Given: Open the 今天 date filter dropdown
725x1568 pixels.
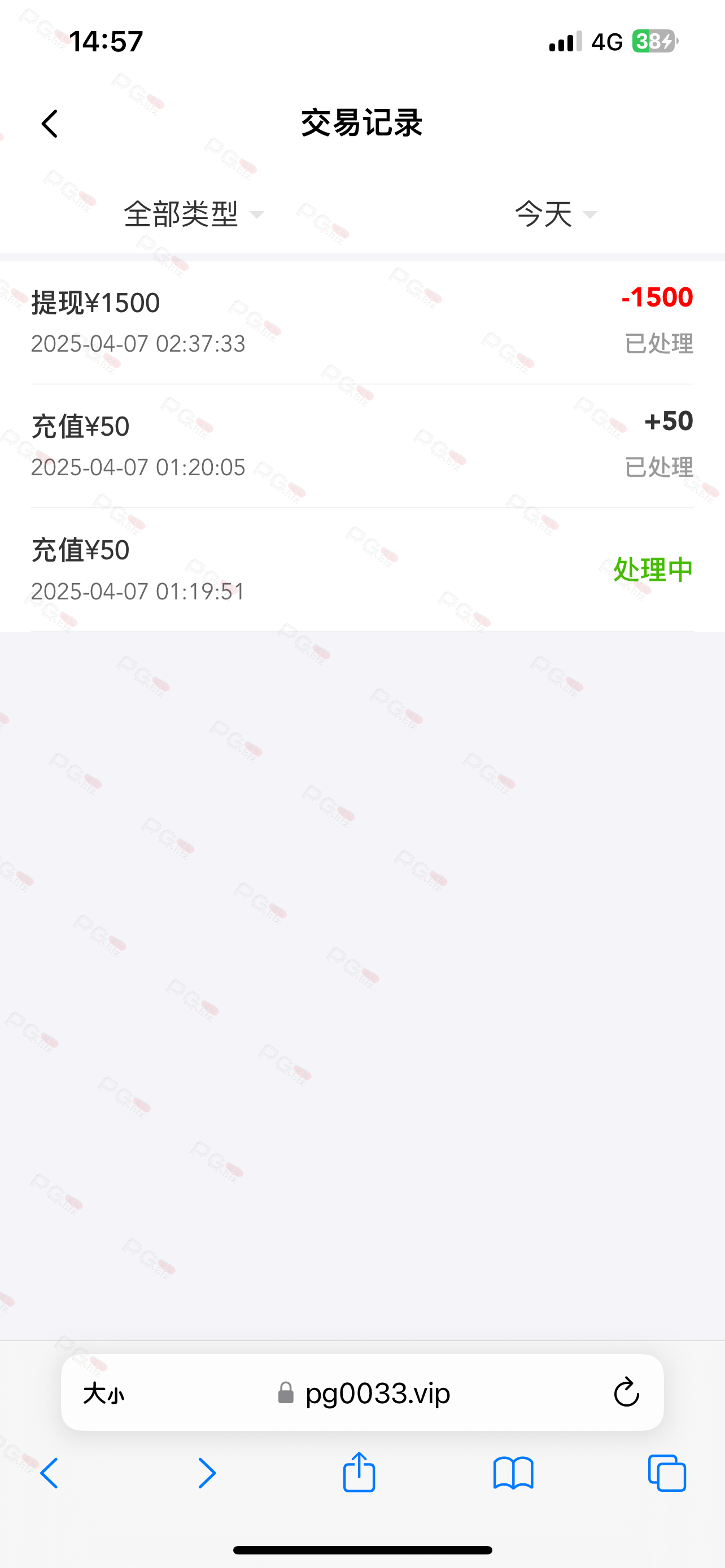Looking at the screenshot, I should coord(555,214).
